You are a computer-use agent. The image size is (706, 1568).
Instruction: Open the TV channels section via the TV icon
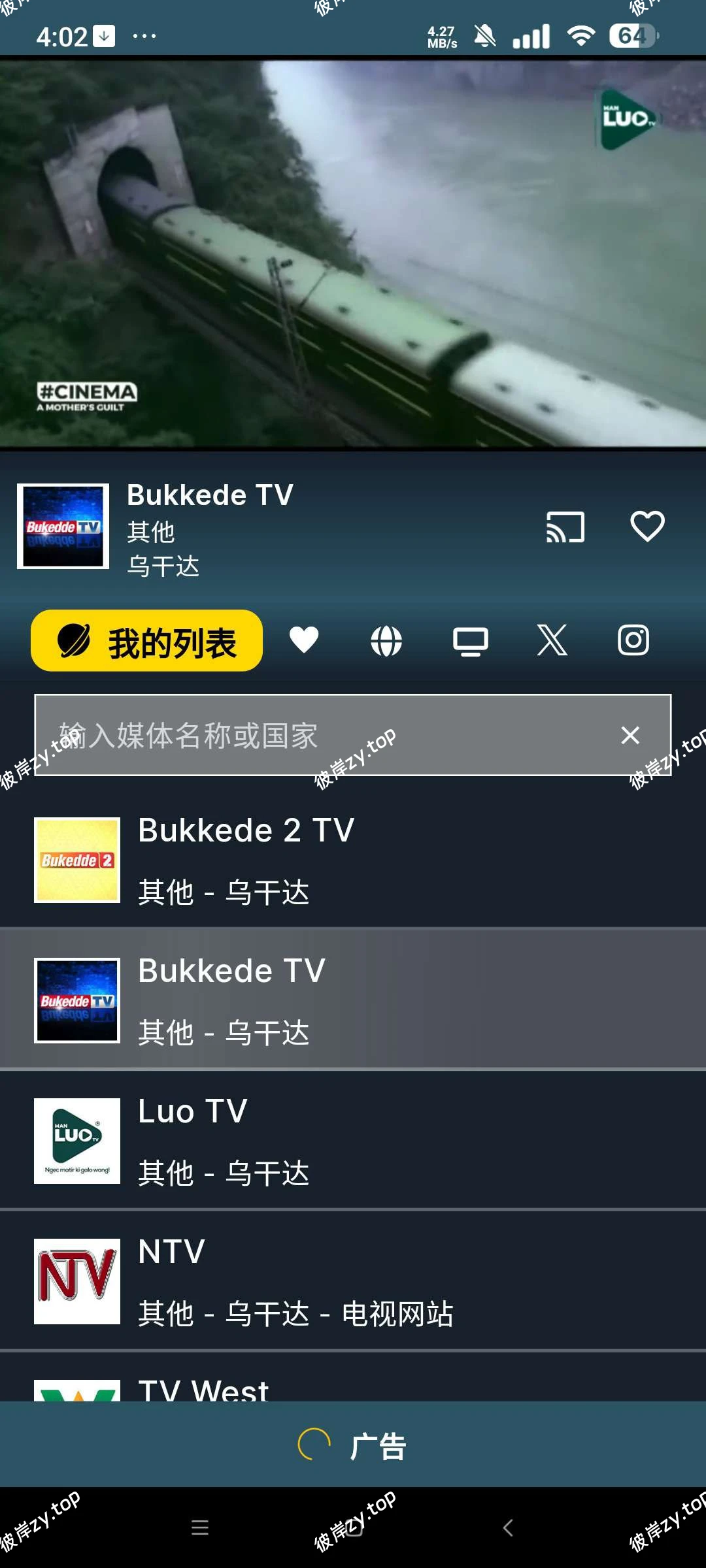coord(470,641)
